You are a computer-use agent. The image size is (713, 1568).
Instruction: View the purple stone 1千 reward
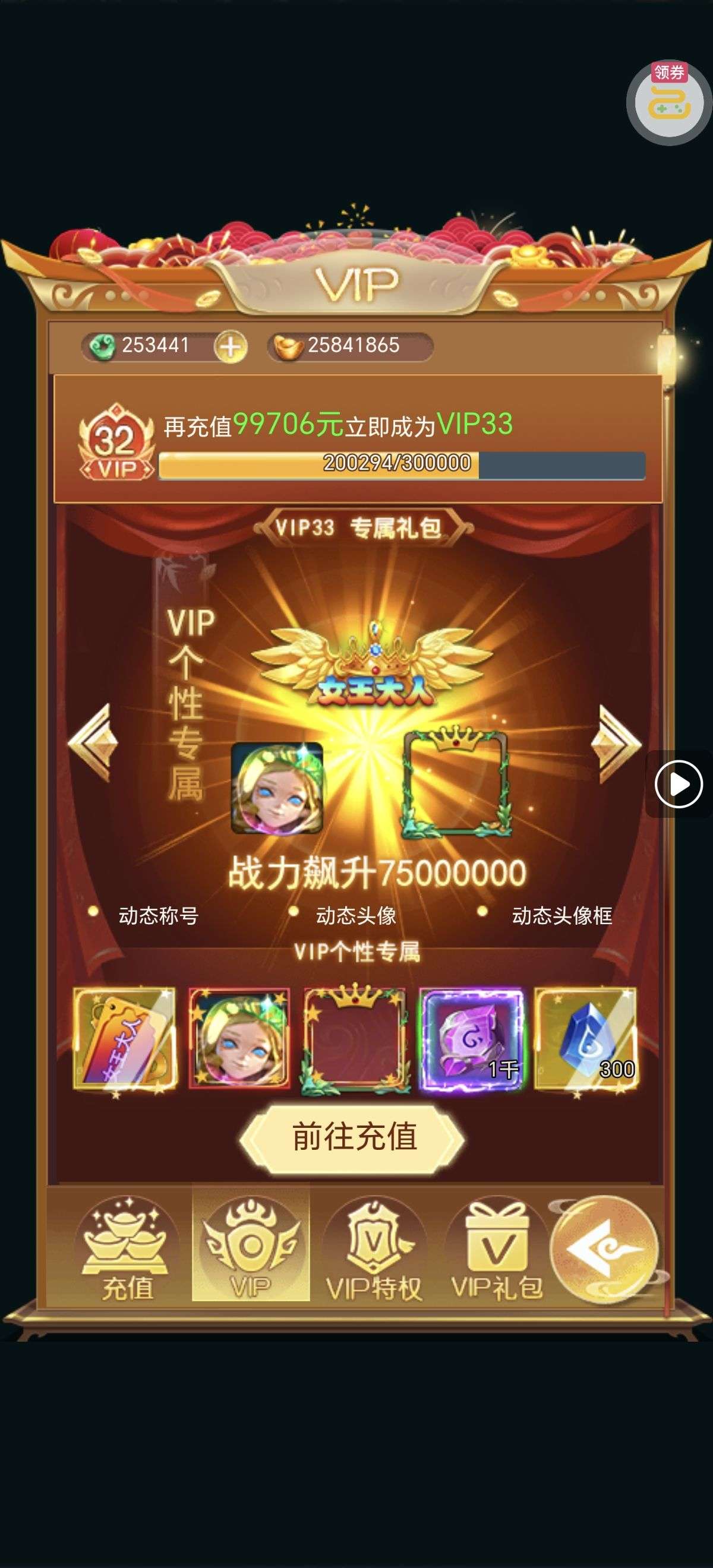(x=471, y=1038)
